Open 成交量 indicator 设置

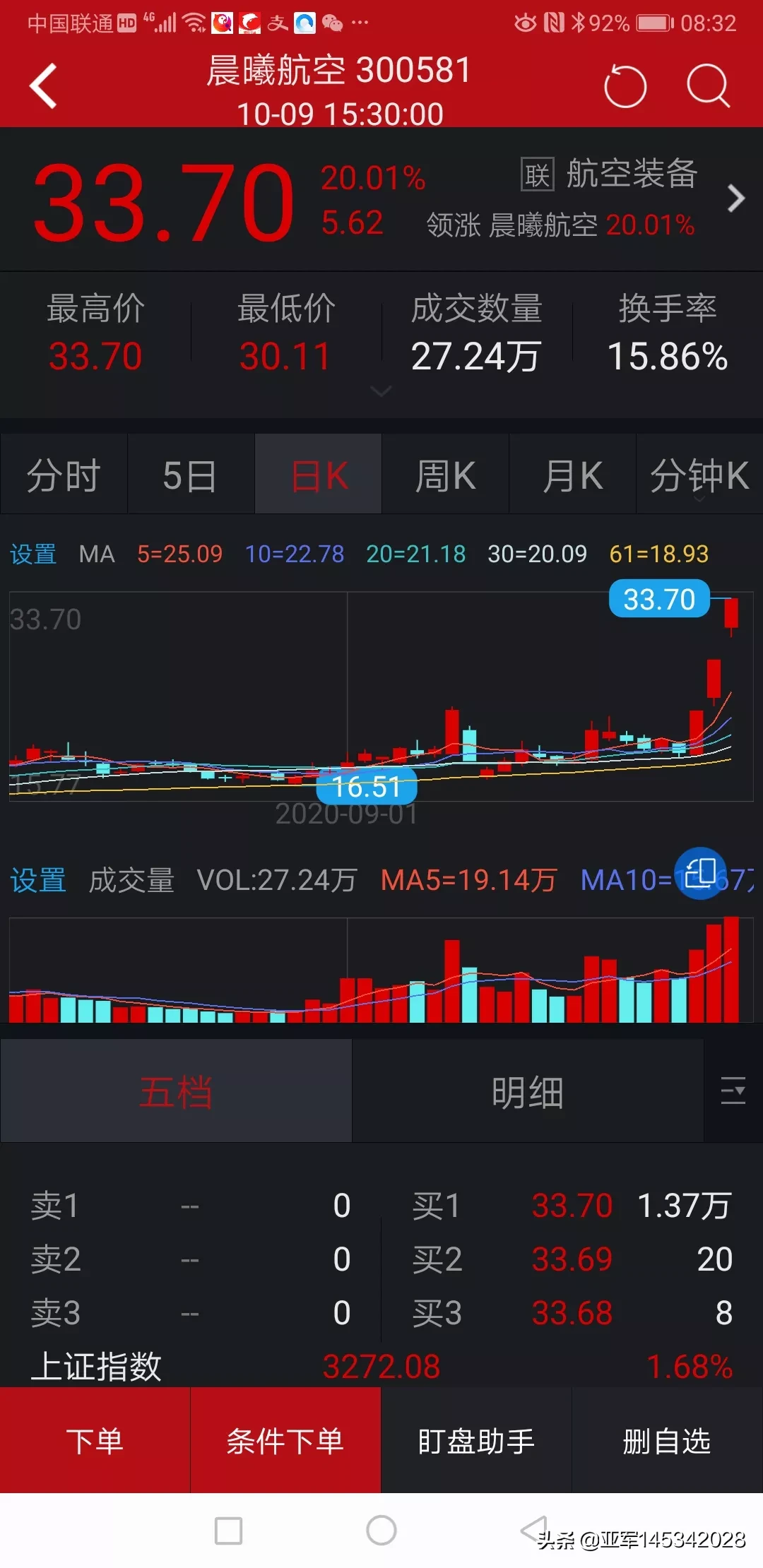point(38,881)
